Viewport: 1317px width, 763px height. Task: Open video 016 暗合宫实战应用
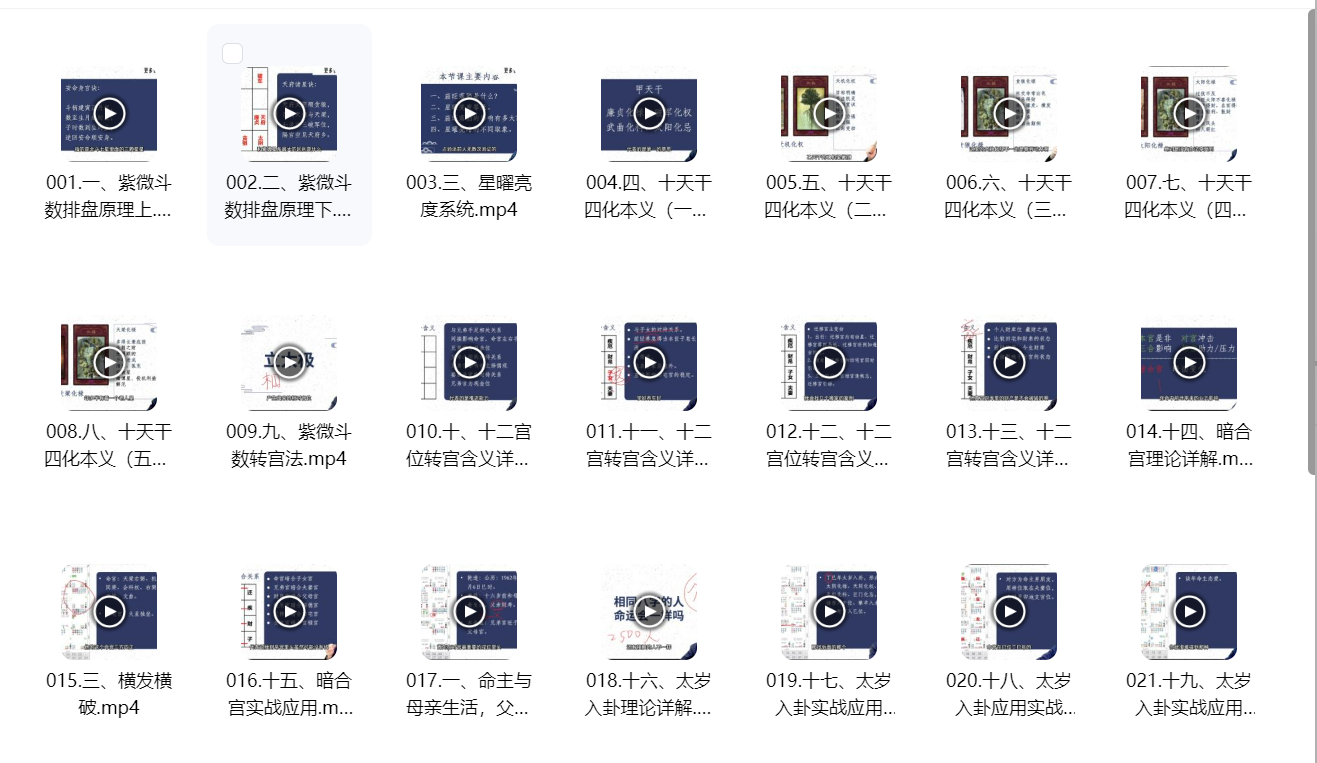click(289, 611)
